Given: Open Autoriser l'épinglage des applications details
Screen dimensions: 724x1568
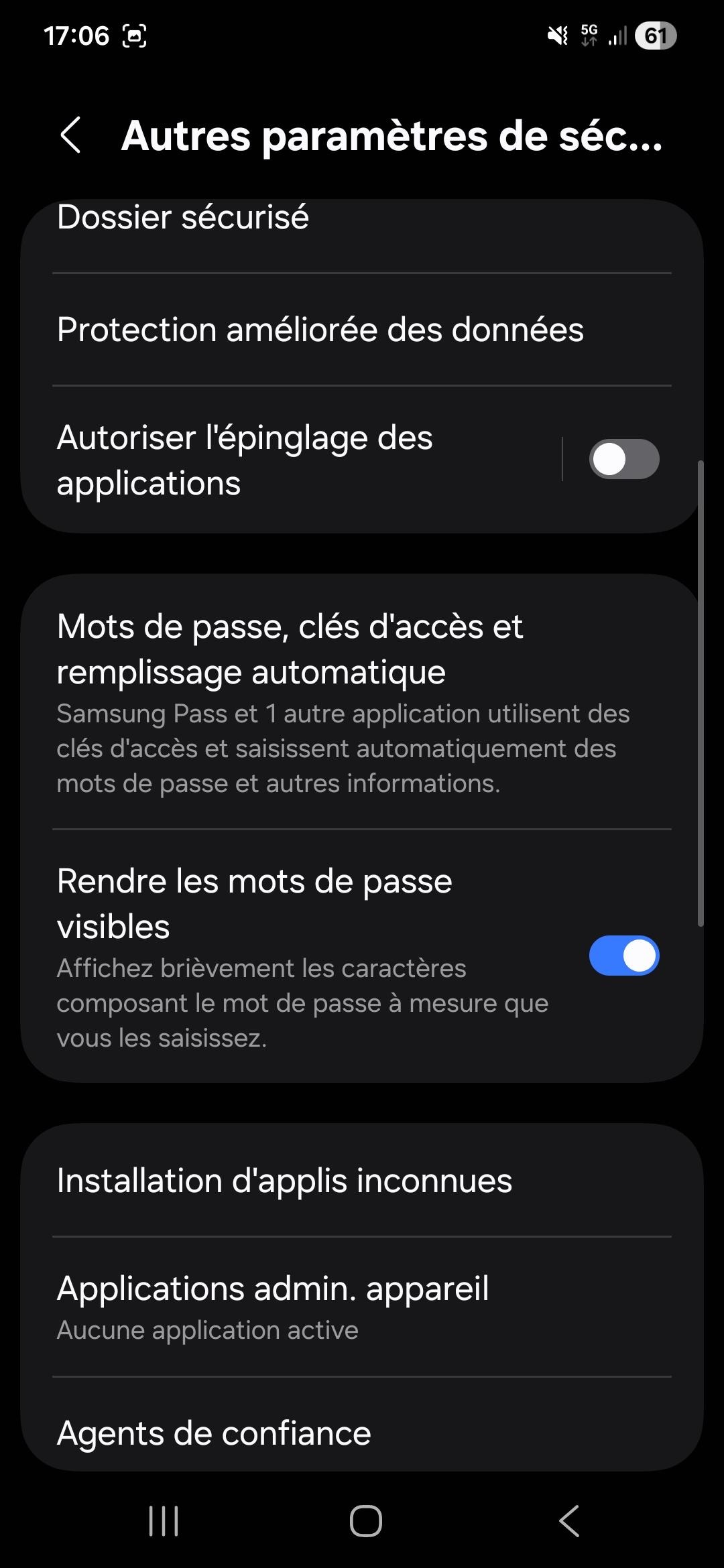Looking at the screenshot, I should tap(268, 460).
